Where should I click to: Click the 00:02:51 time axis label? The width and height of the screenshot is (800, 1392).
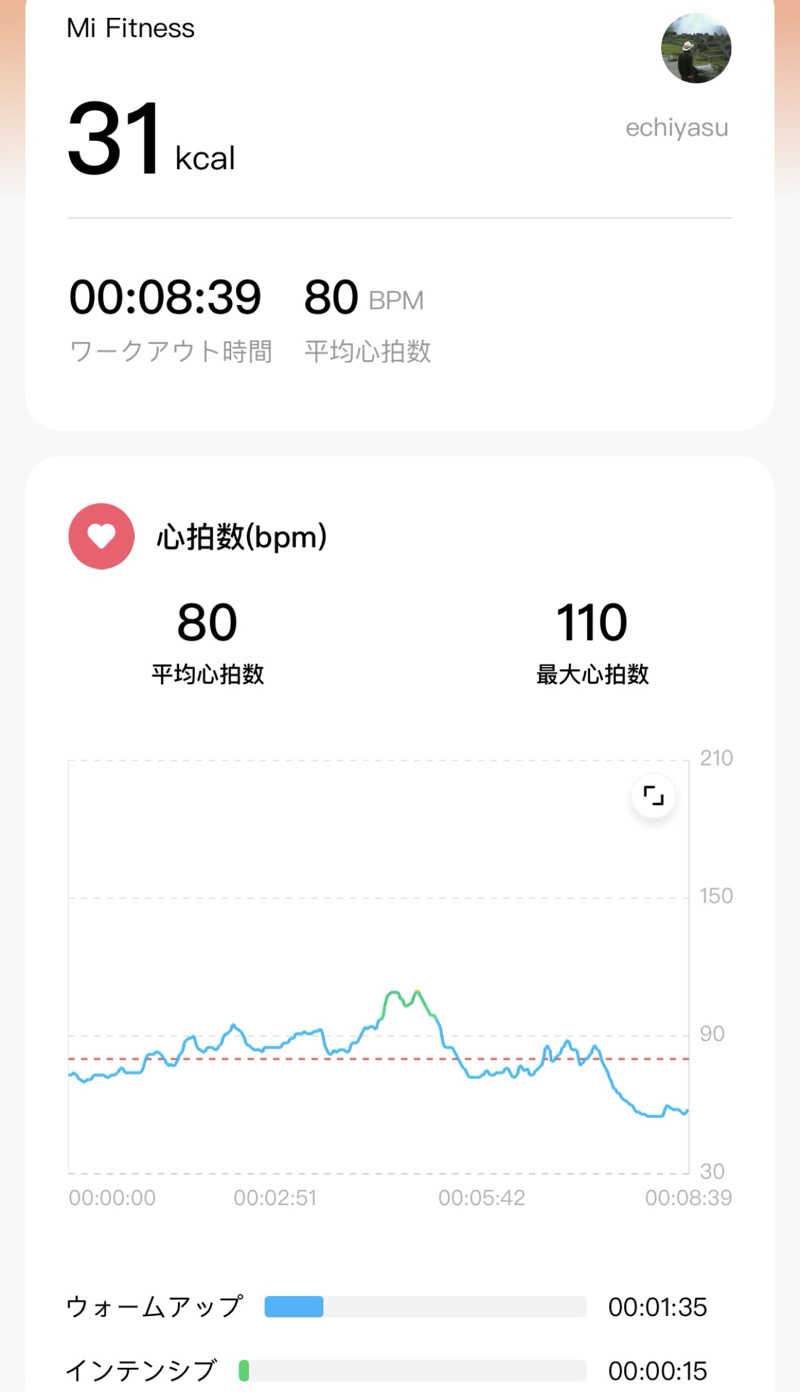[x=277, y=1197]
